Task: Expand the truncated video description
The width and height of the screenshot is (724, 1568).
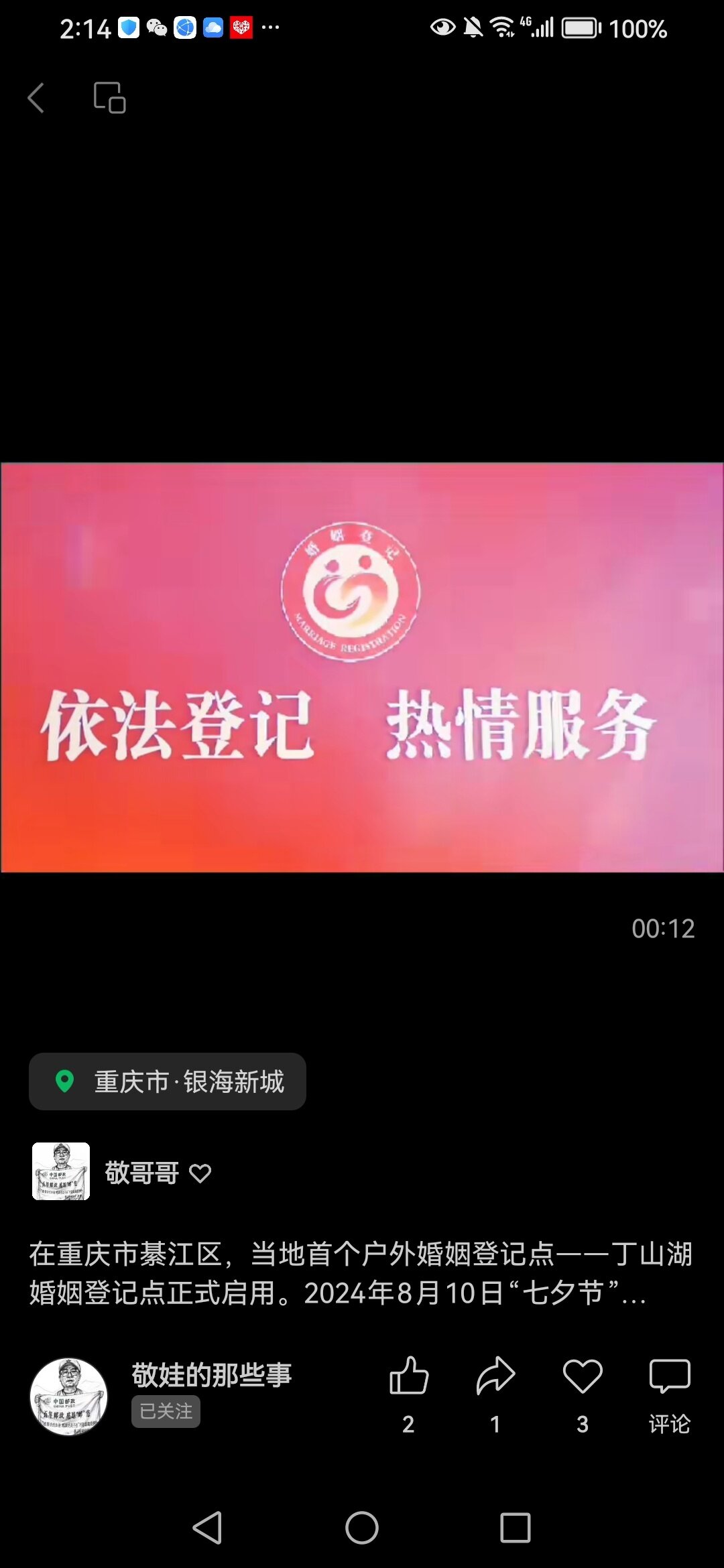Action: pos(361,1273)
